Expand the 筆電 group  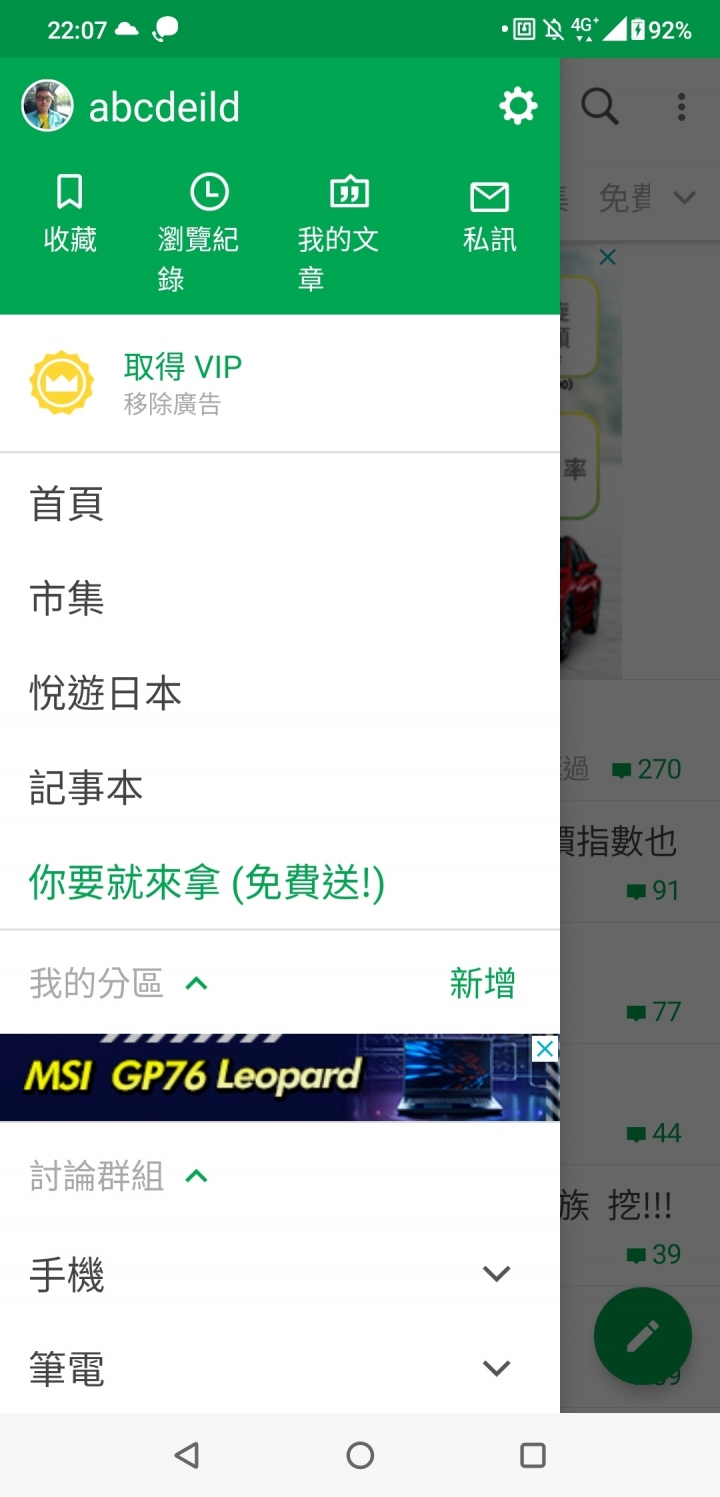click(496, 1368)
